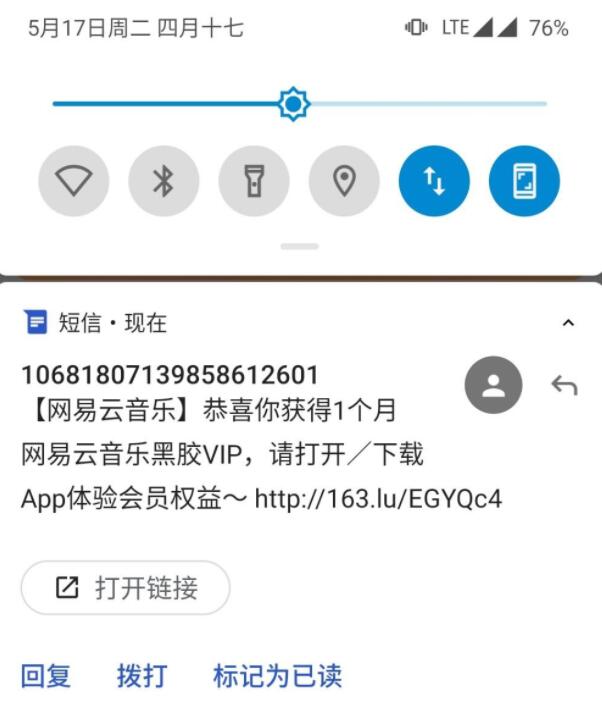Turn on Bluetooth quick setting
This screenshot has height=711, width=602.
[x=163, y=181]
